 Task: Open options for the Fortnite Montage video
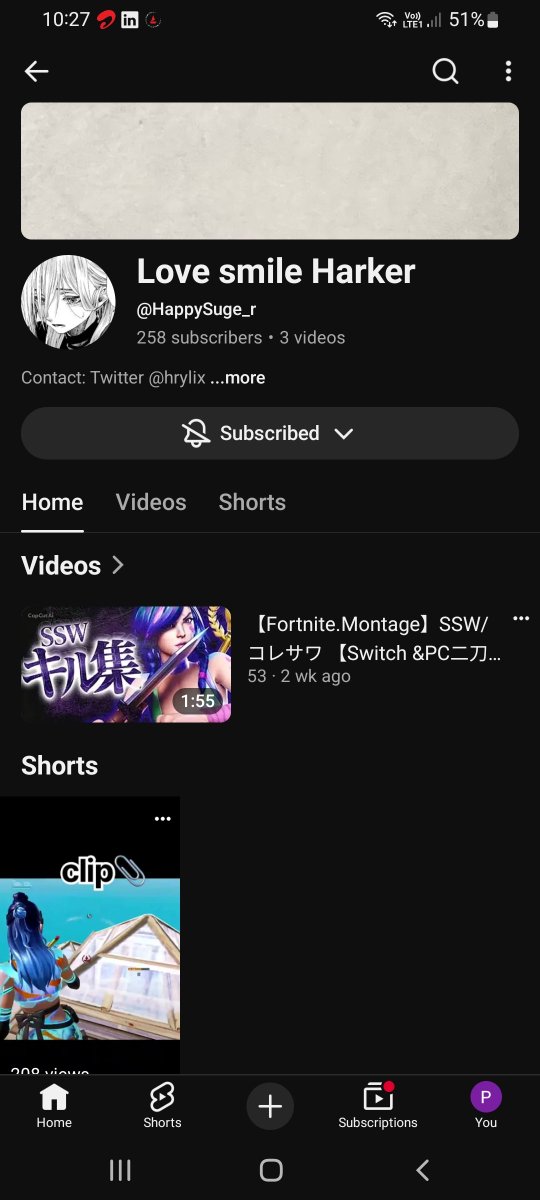pyautogui.click(x=520, y=619)
